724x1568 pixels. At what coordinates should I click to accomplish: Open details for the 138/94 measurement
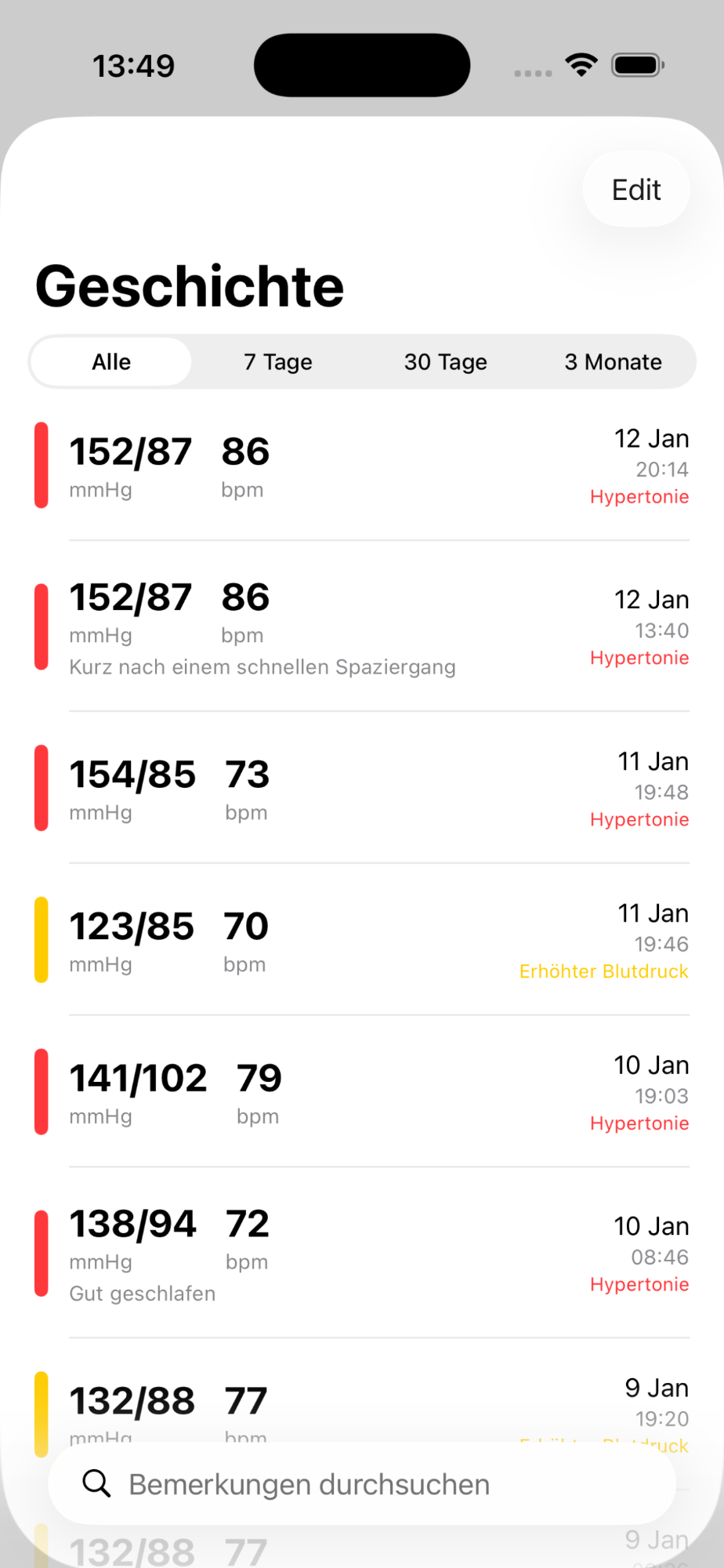coord(362,1253)
